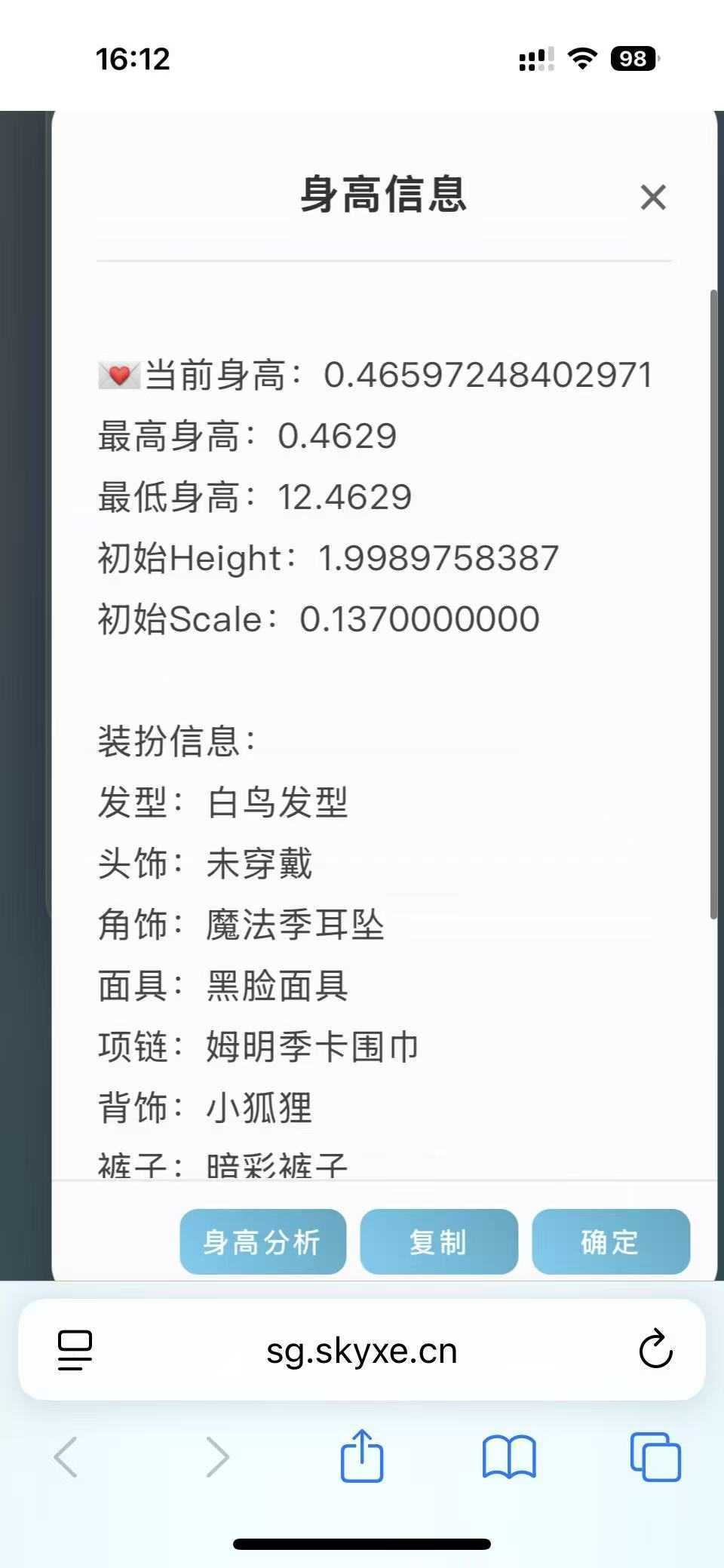
Task: Show all open Safari tabs
Action: 655,1456
